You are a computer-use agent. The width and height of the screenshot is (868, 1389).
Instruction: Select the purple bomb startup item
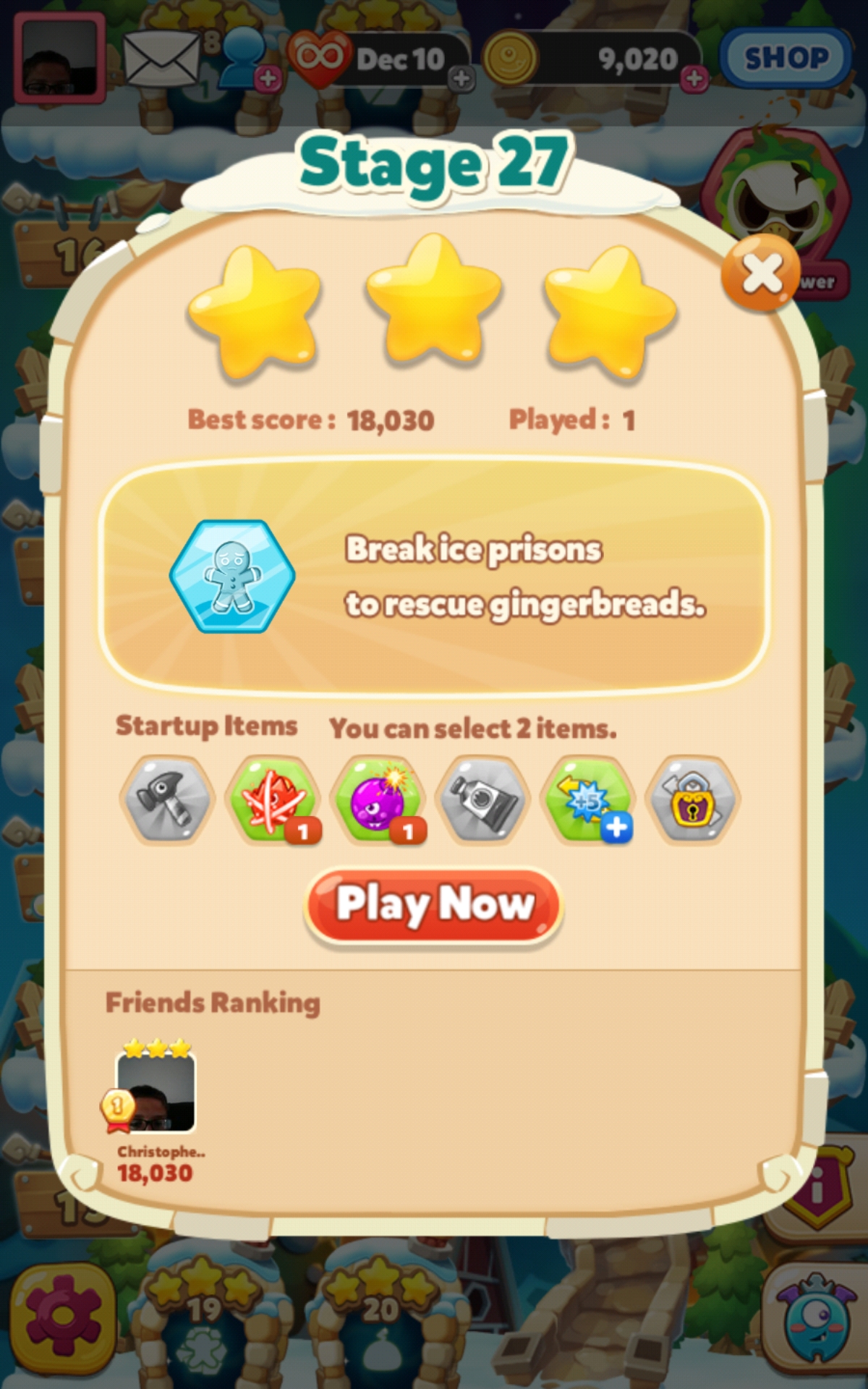(378, 799)
